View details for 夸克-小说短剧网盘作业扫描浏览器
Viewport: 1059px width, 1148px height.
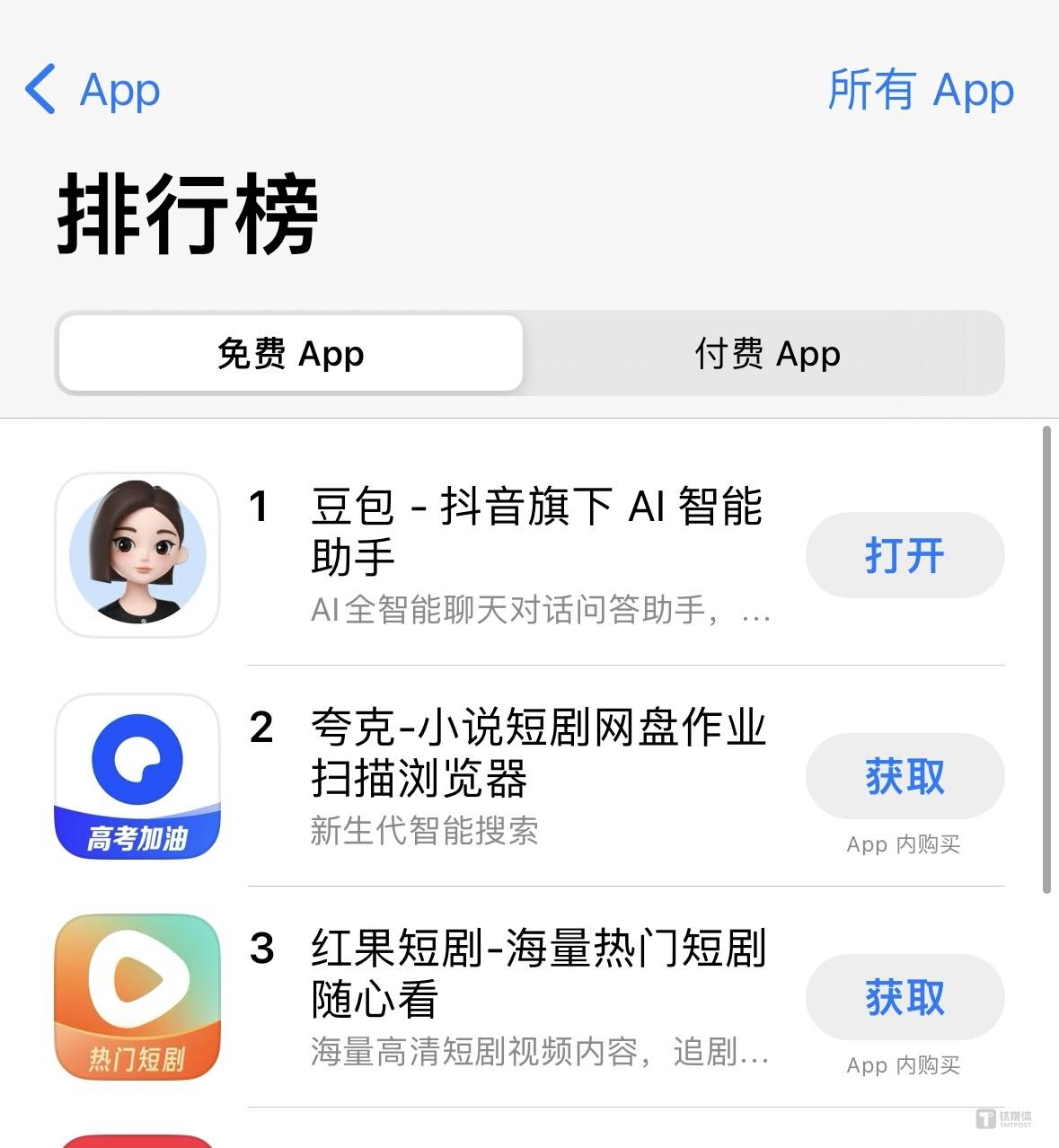pyautogui.click(x=536, y=753)
